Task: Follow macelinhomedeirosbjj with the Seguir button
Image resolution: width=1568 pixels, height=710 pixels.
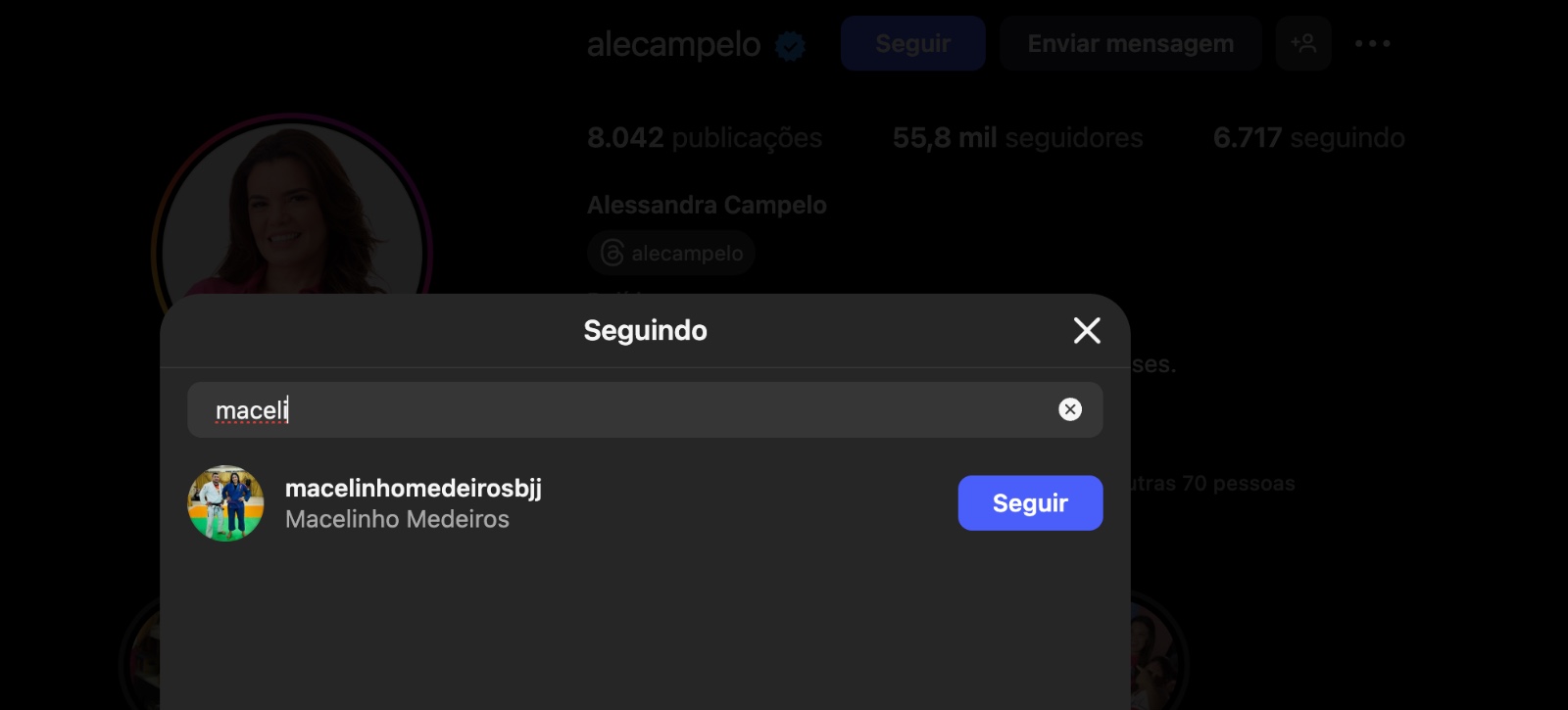Action: click(1030, 503)
